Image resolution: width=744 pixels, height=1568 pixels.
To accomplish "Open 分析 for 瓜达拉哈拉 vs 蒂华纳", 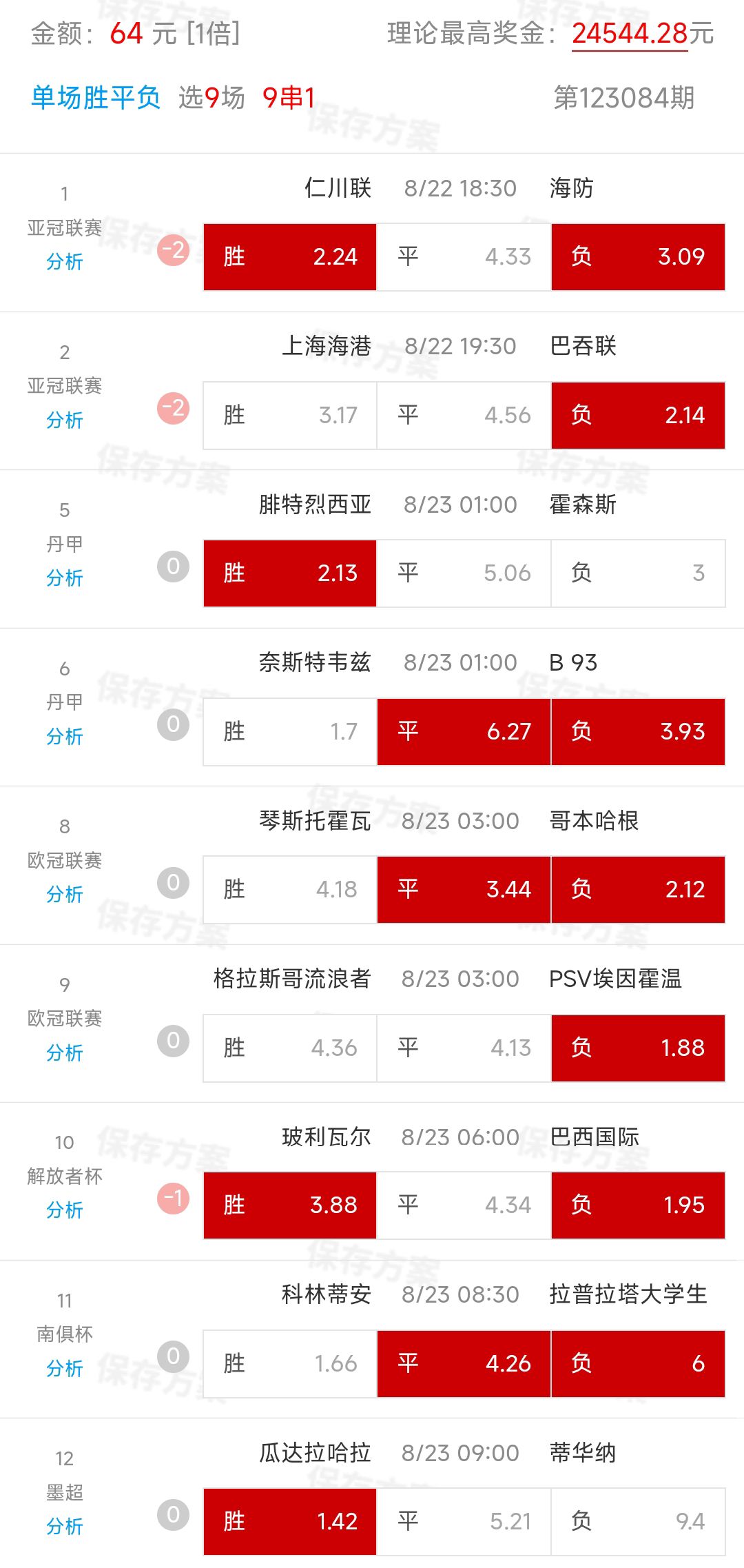I will click(x=64, y=1526).
